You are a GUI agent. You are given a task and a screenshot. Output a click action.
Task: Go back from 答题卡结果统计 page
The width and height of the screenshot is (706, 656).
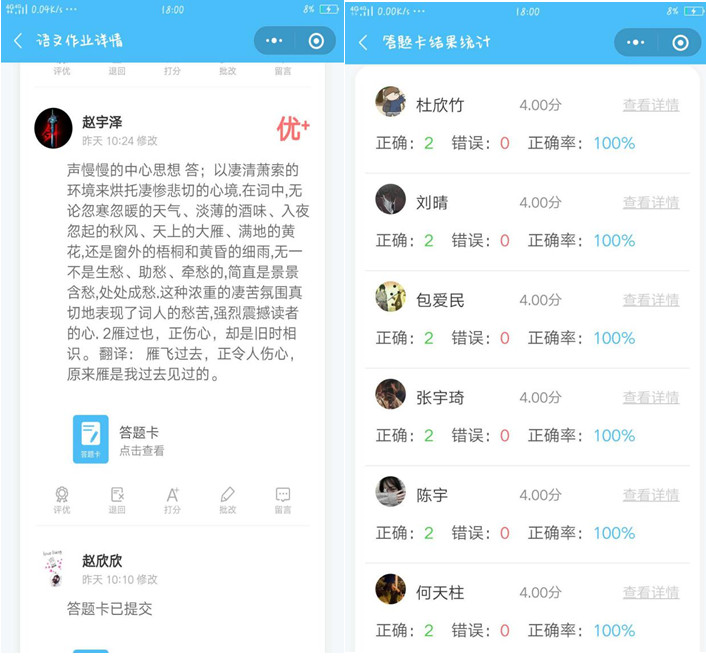tap(364, 42)
